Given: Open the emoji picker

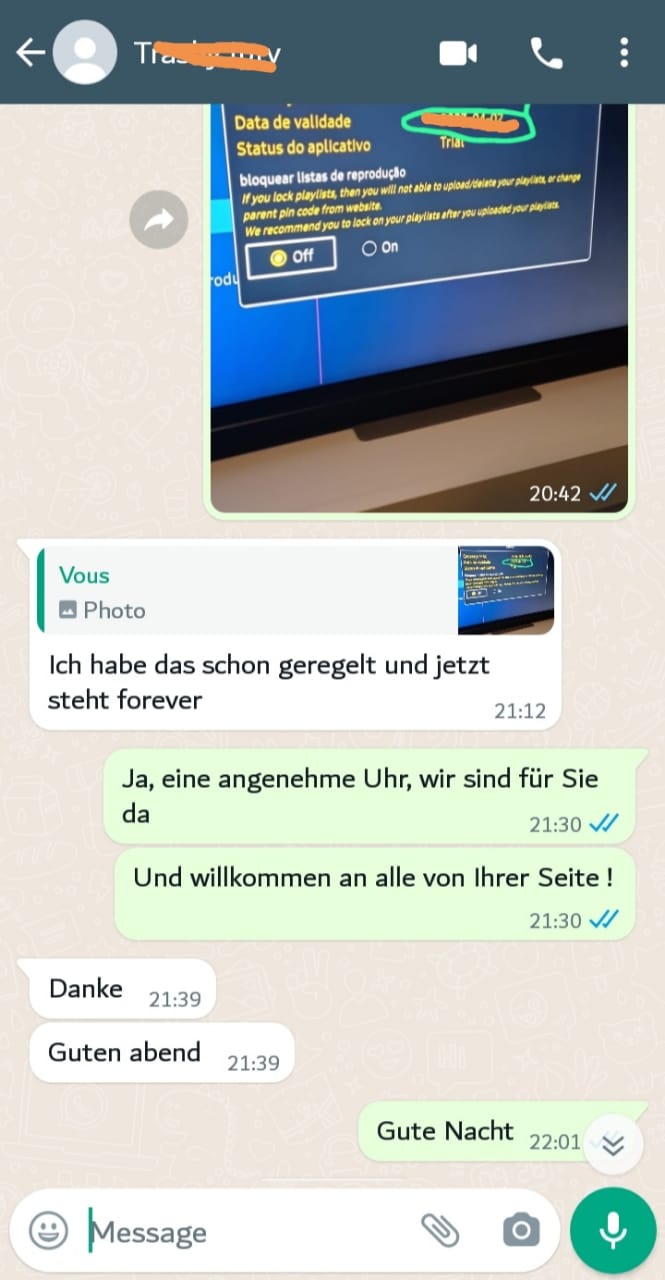Looking at the screenshot, I should (x=48, y=1231).
